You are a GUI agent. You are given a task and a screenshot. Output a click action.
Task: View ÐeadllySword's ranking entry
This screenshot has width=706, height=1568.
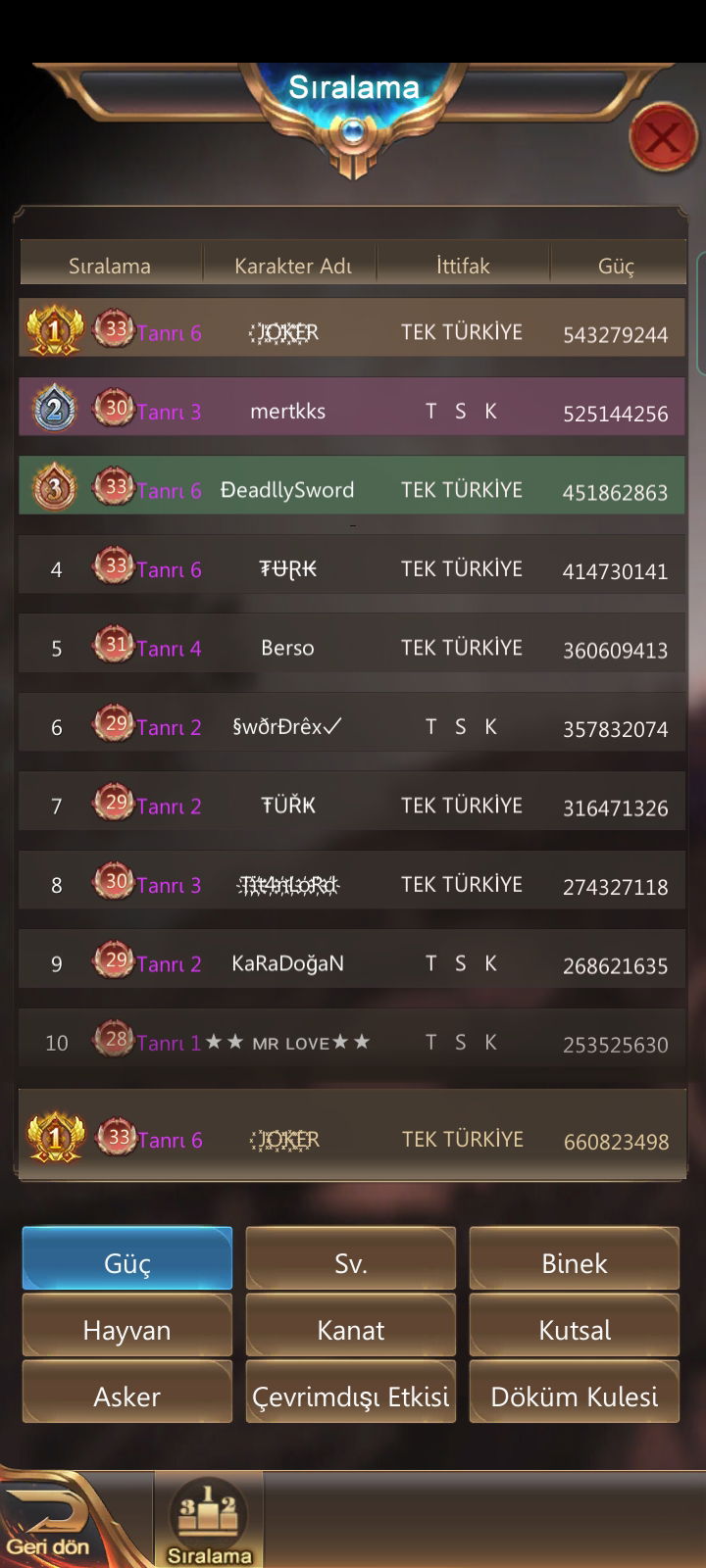click(352, 486)
